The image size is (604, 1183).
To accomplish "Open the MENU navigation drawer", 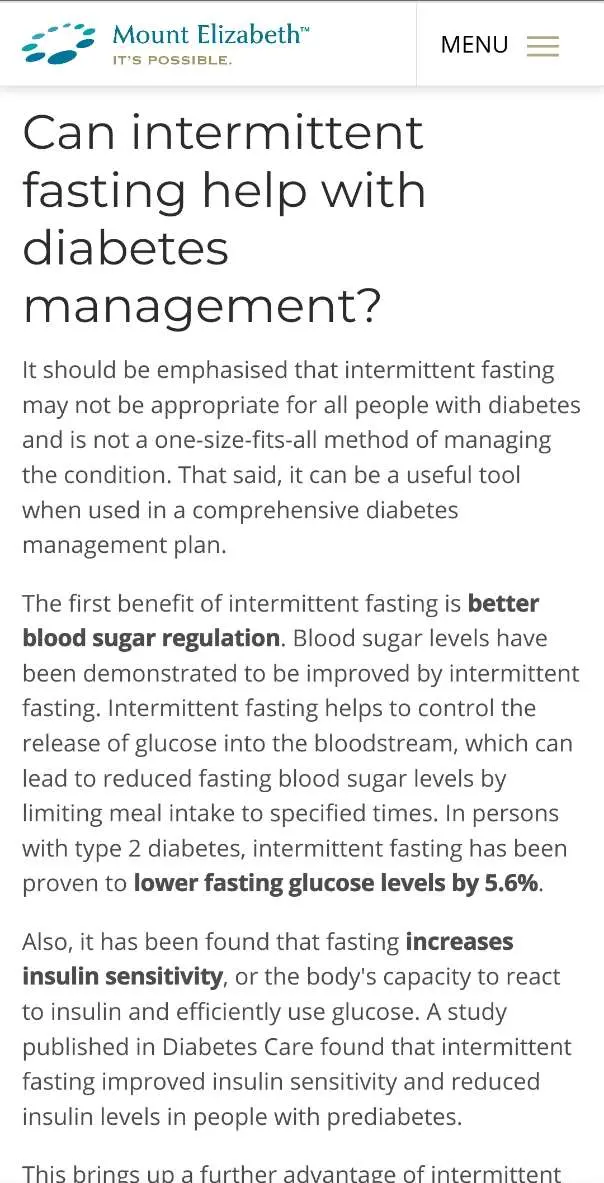I will click(x=500, y=45).
